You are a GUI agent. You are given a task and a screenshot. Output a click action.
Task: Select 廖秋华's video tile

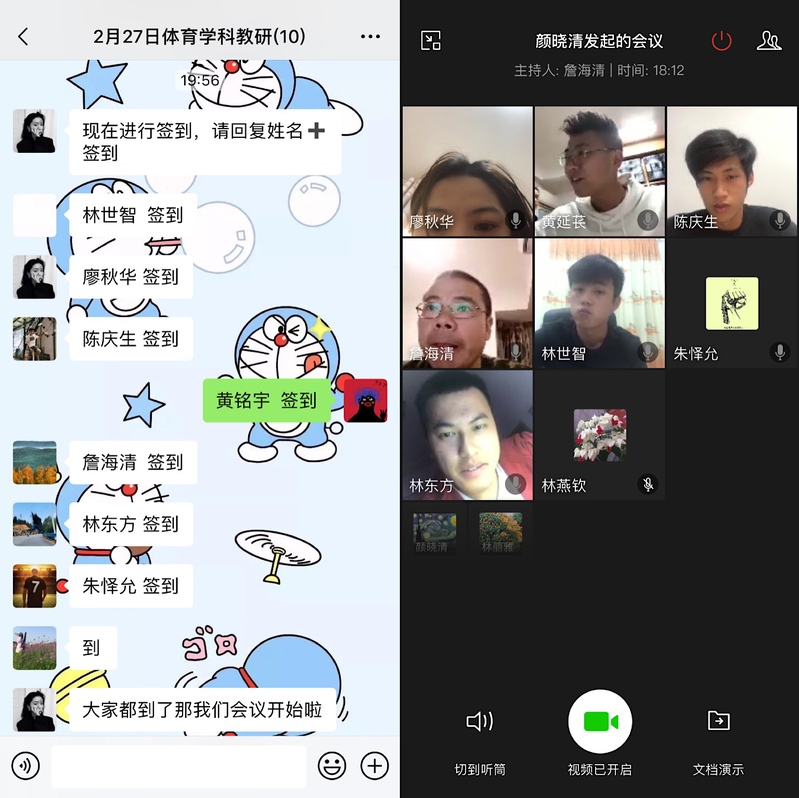click(467, 171)
